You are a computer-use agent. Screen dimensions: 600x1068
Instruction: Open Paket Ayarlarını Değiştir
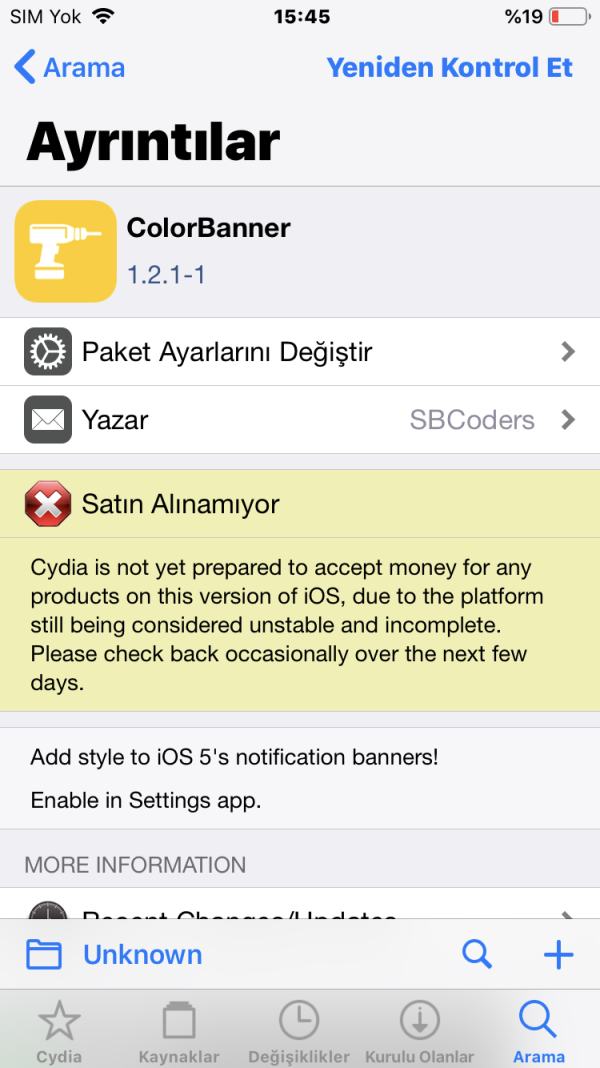pos(300,352)
